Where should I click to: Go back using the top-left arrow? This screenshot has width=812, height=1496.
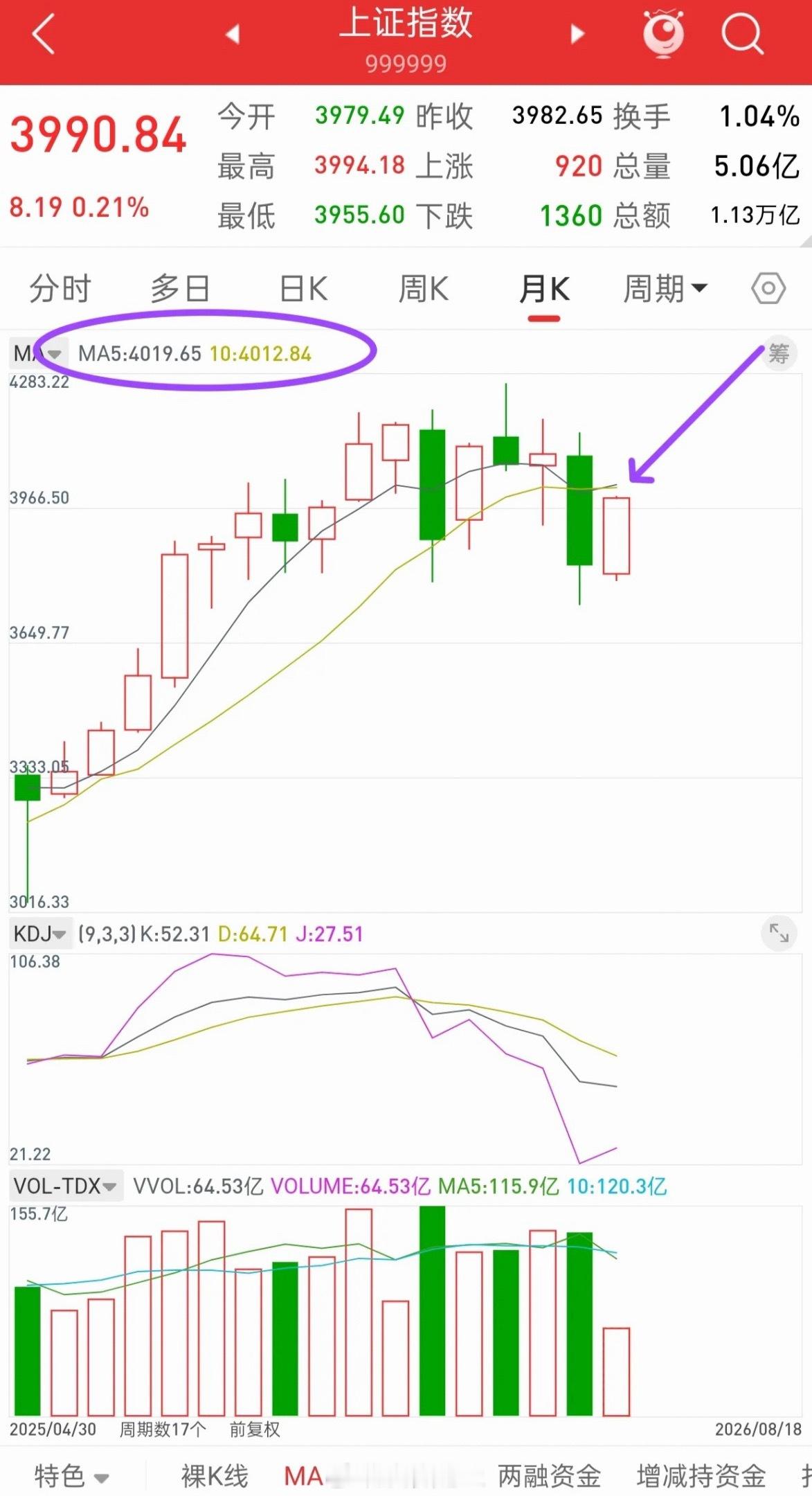point(44,34)
